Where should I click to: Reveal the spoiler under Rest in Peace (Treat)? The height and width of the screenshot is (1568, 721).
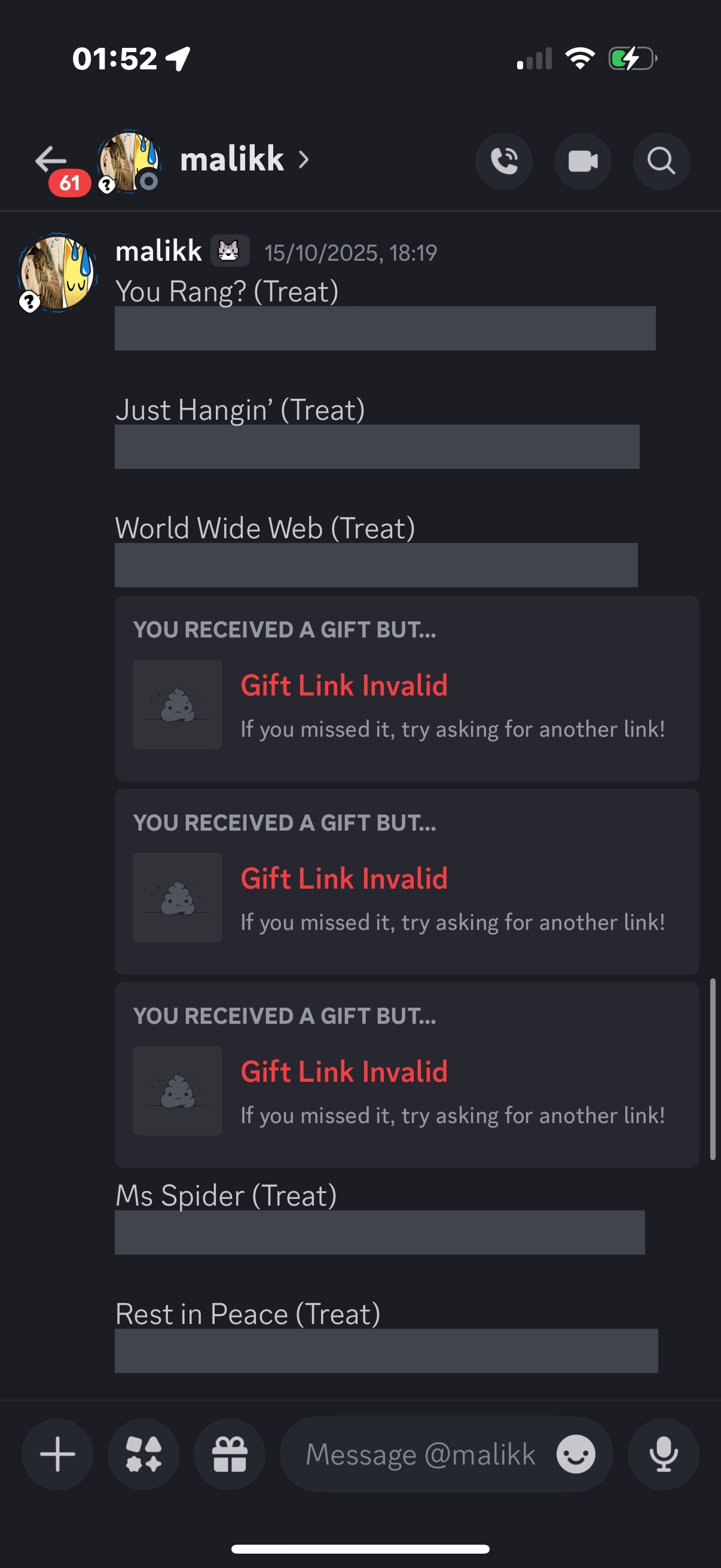[x=386, y=1351]
